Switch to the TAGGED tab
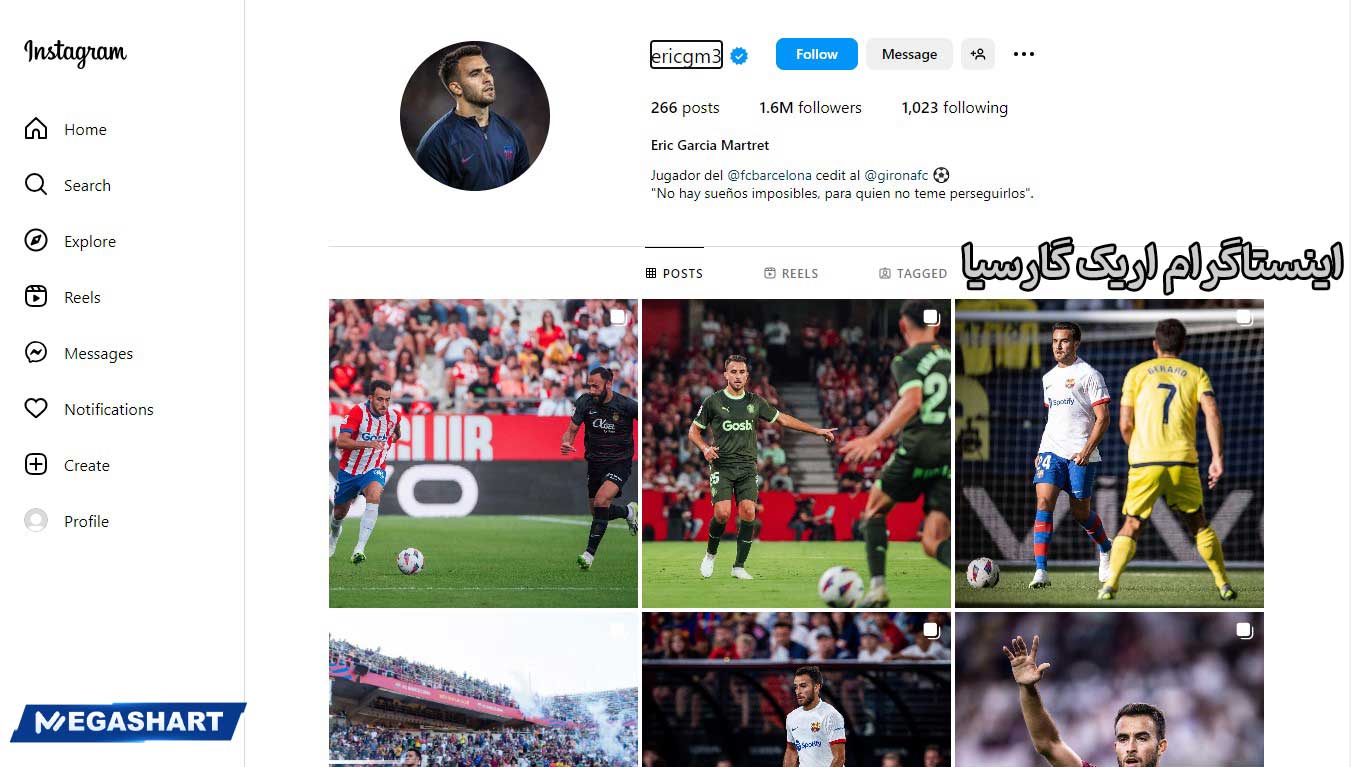 point(913,273)
